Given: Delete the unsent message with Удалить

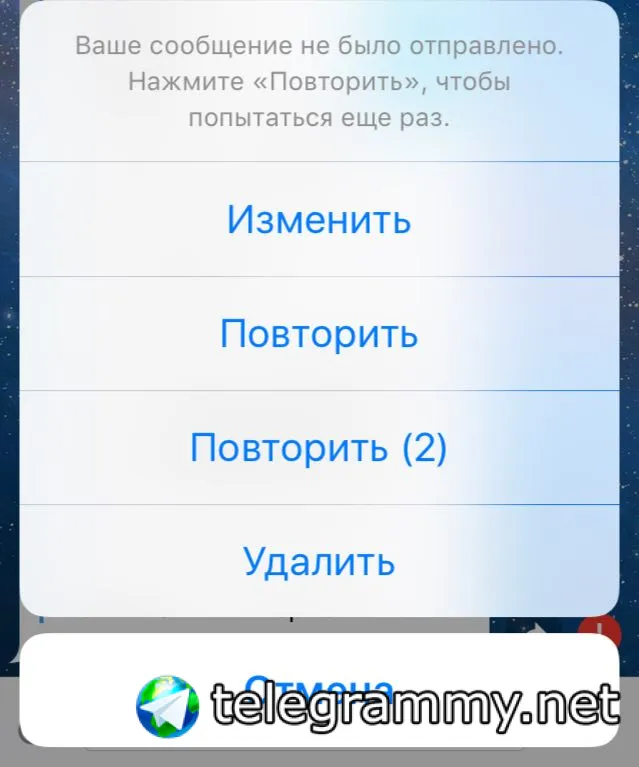Looking at the screenshot, I should 319,562.
